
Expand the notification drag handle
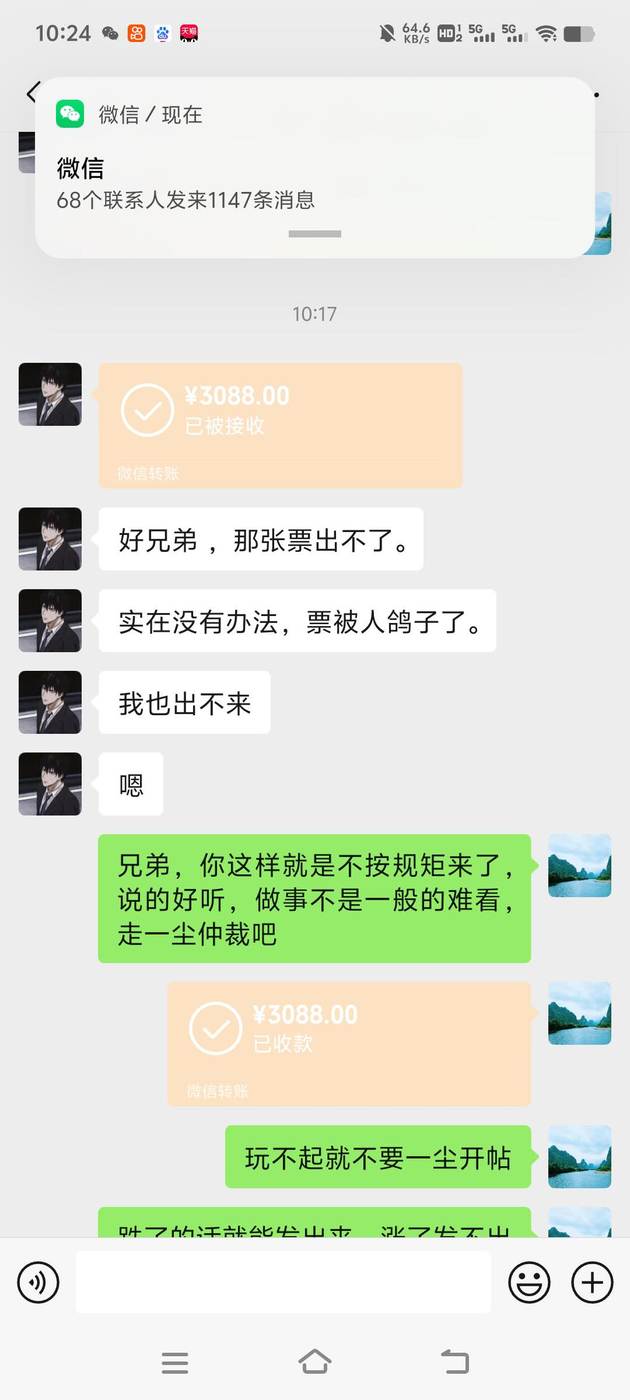(315, 234)
